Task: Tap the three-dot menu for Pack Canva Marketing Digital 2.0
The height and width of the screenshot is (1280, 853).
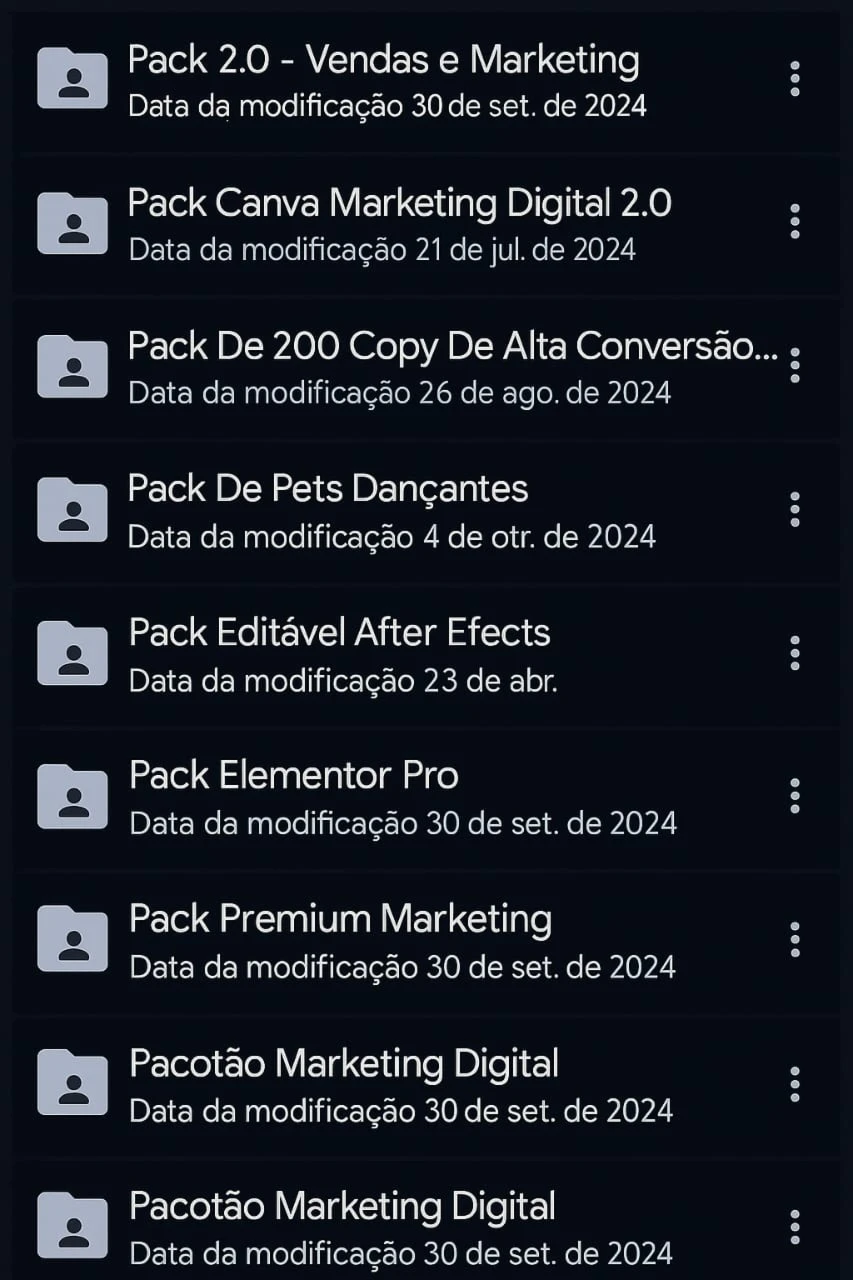Action: (x=794, y=222)
